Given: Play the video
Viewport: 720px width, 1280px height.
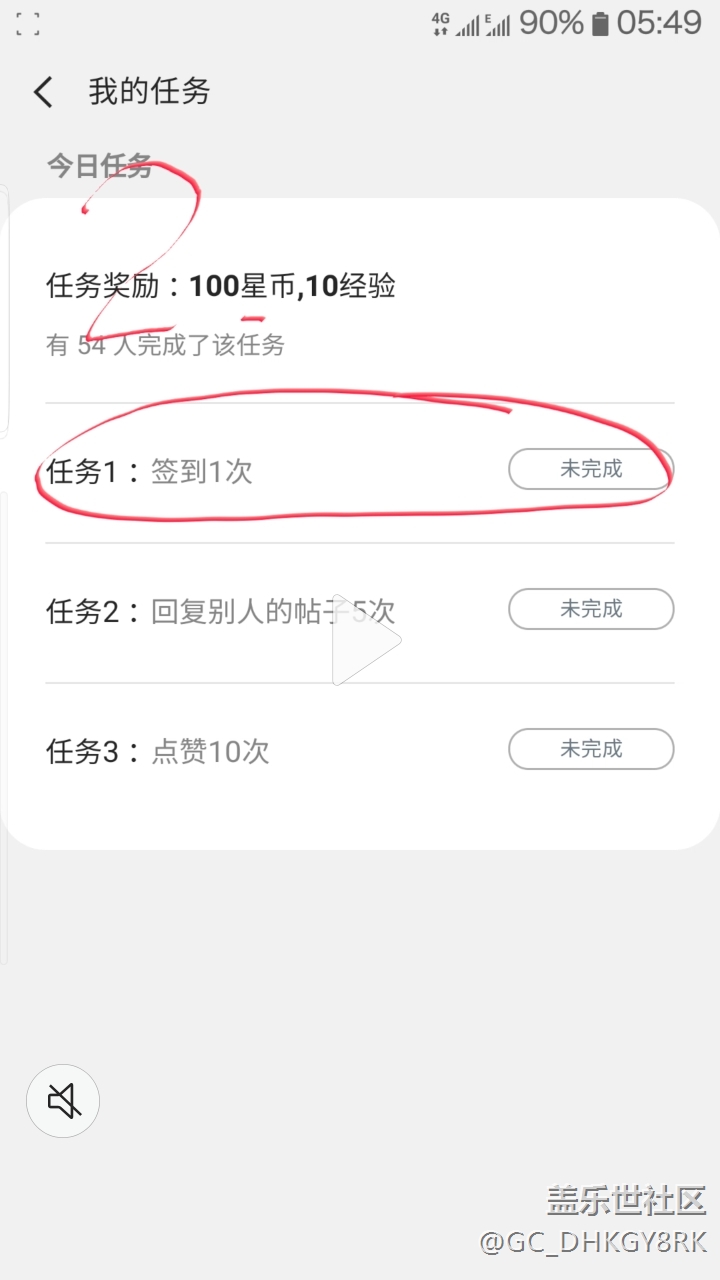Looking at the screenshot, I should point(364,640).
